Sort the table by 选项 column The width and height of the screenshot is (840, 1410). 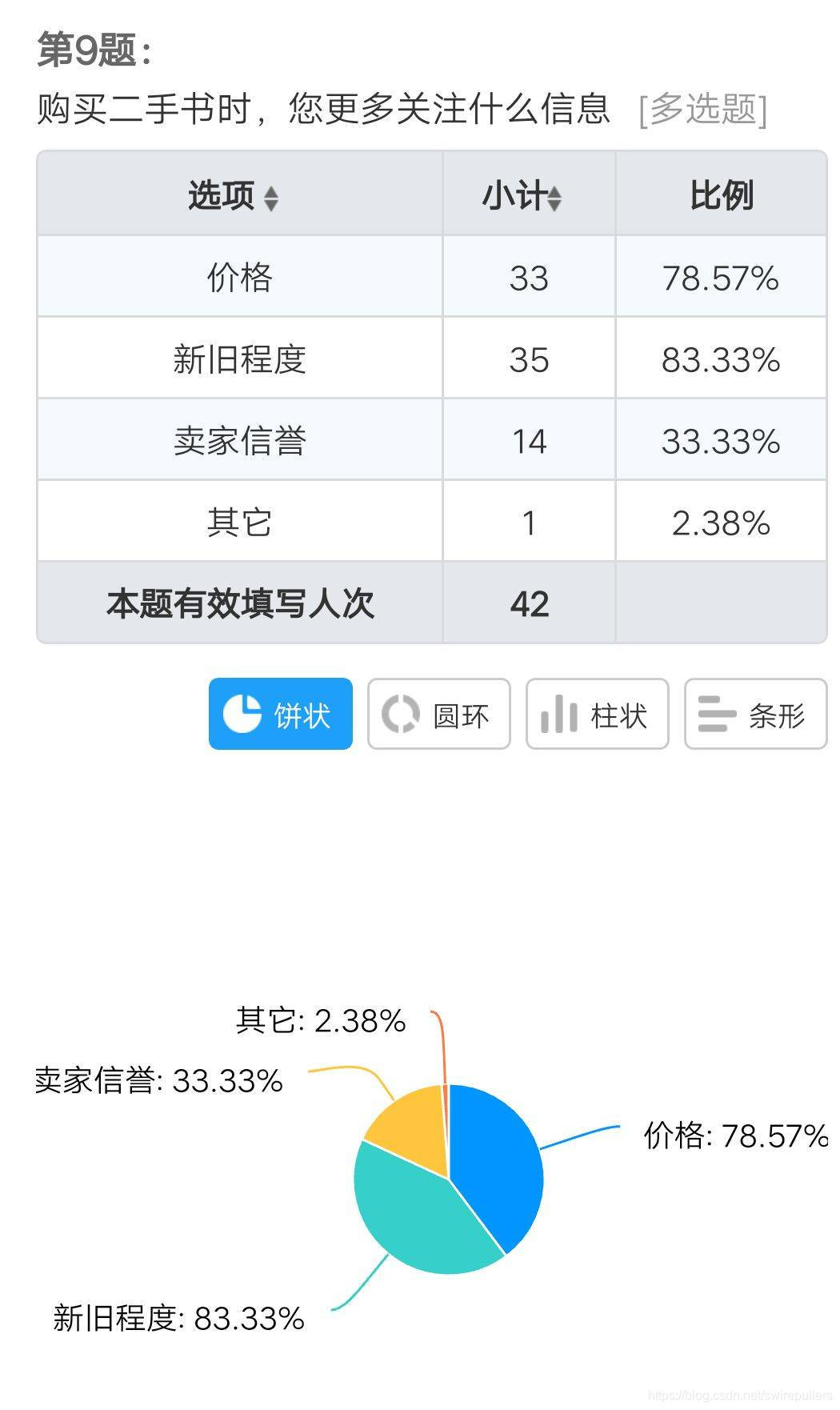[270, 198]
